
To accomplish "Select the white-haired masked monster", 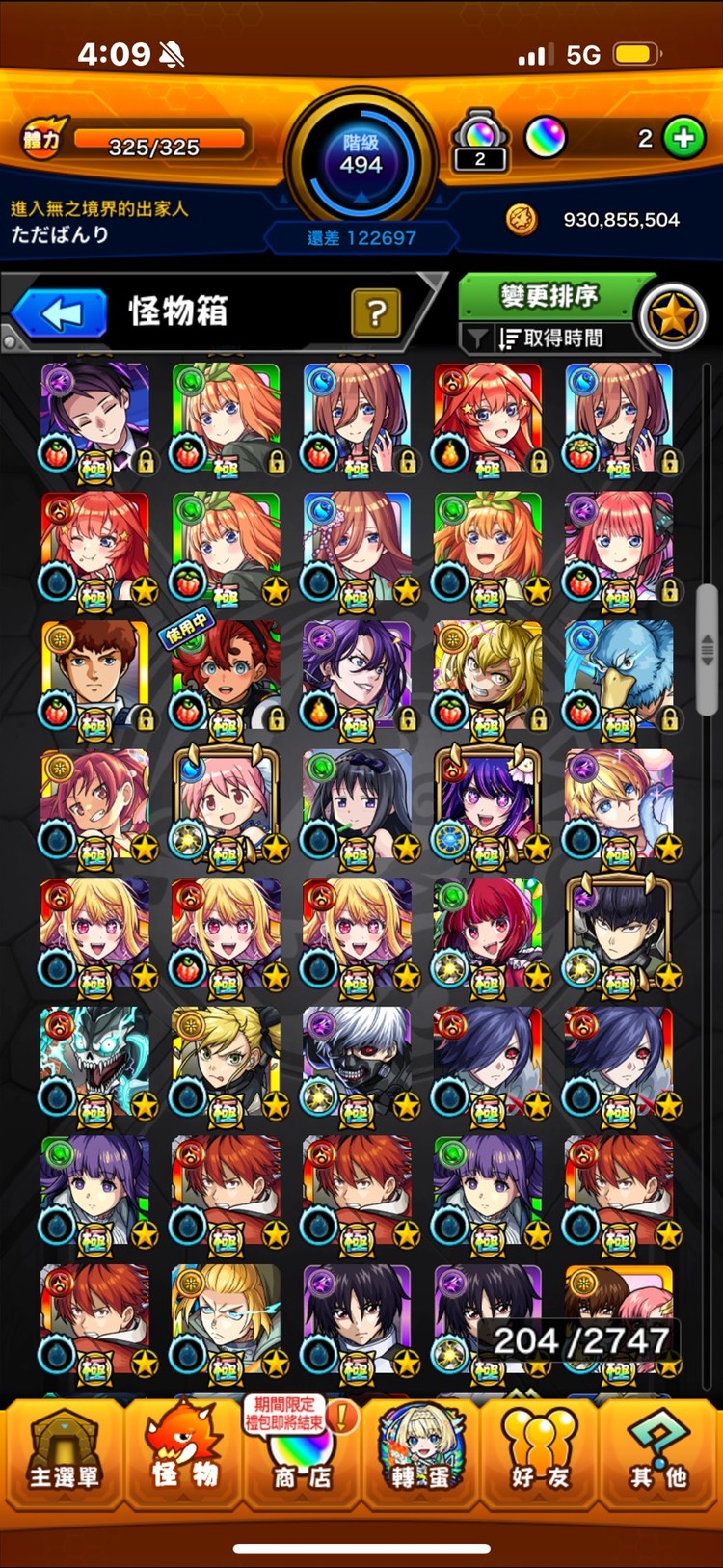I will [x=357, y=1061].
